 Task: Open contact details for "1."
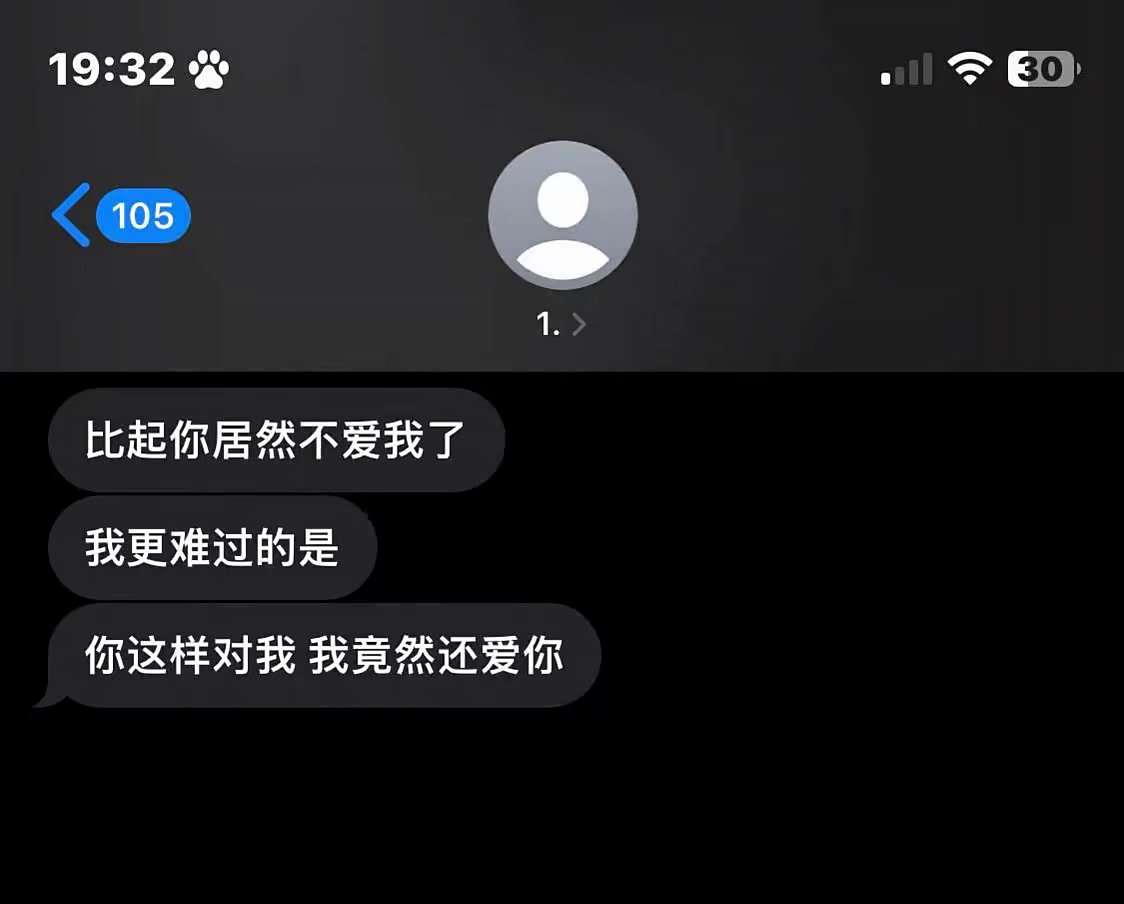click(x=562, y=323)
